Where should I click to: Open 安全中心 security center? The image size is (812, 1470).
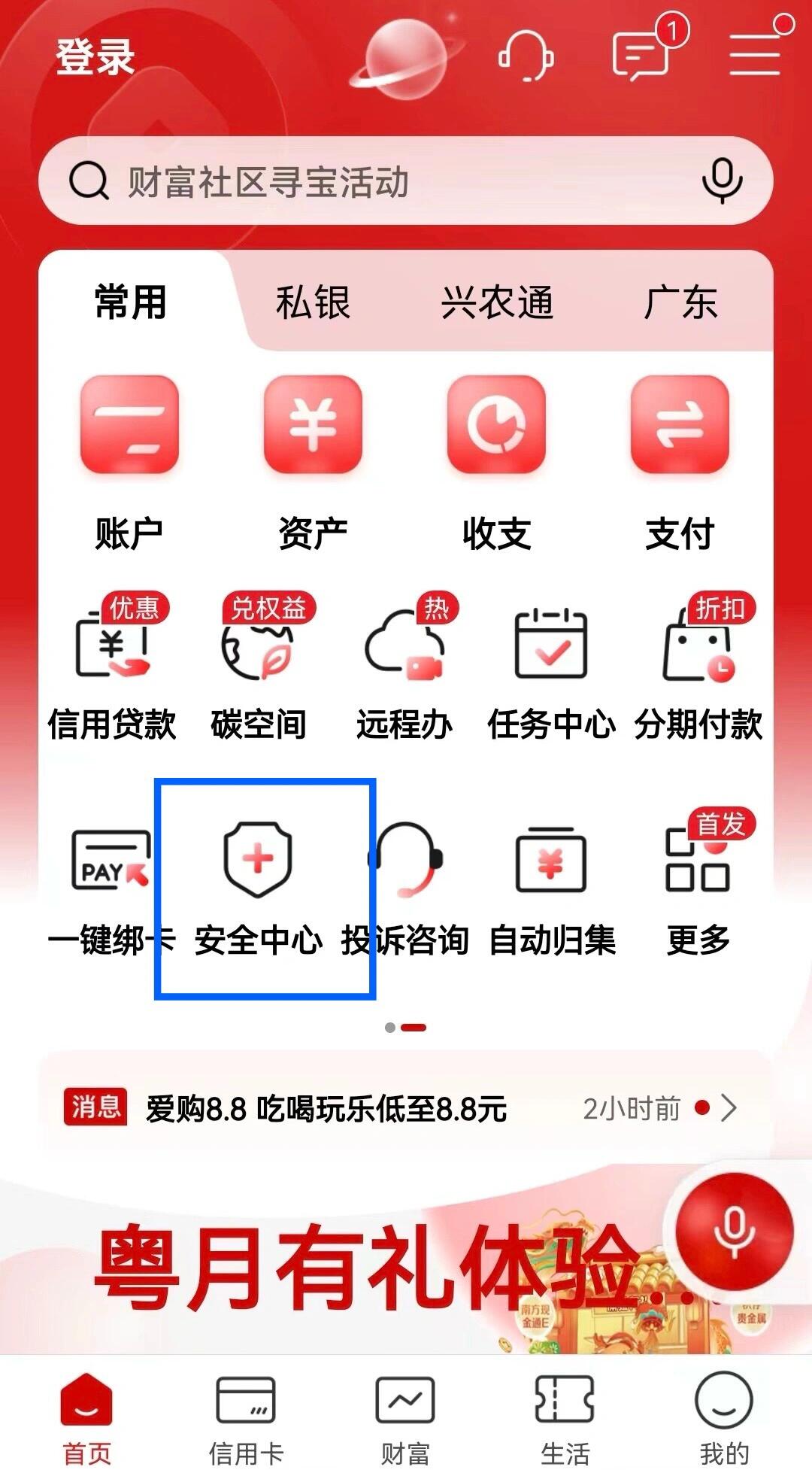[258, 888]
